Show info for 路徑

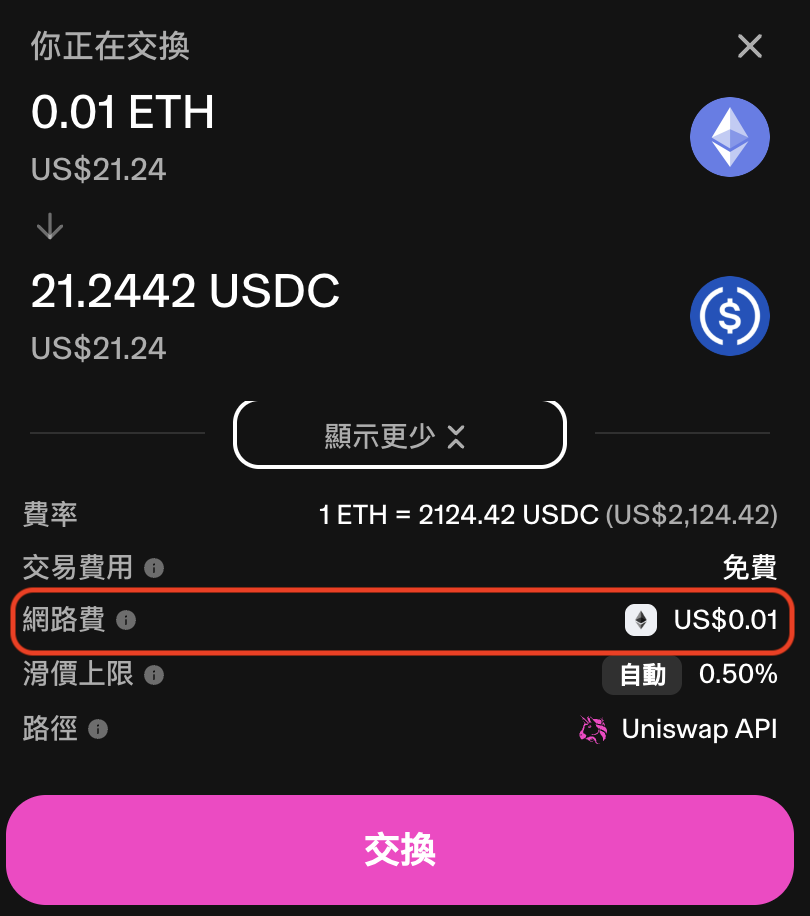[x=98, y=729]
